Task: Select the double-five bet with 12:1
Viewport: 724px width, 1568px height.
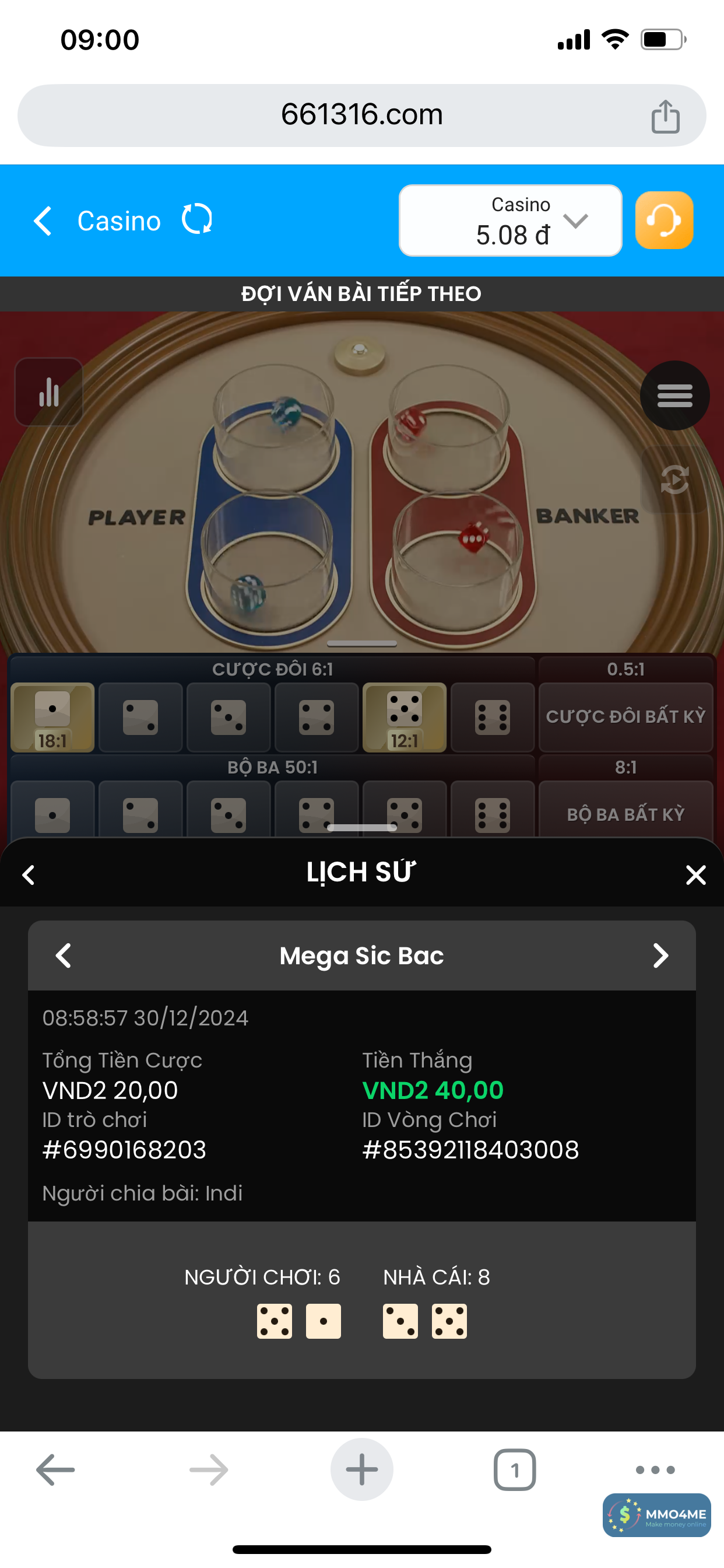Action: [x=405, y=716]
